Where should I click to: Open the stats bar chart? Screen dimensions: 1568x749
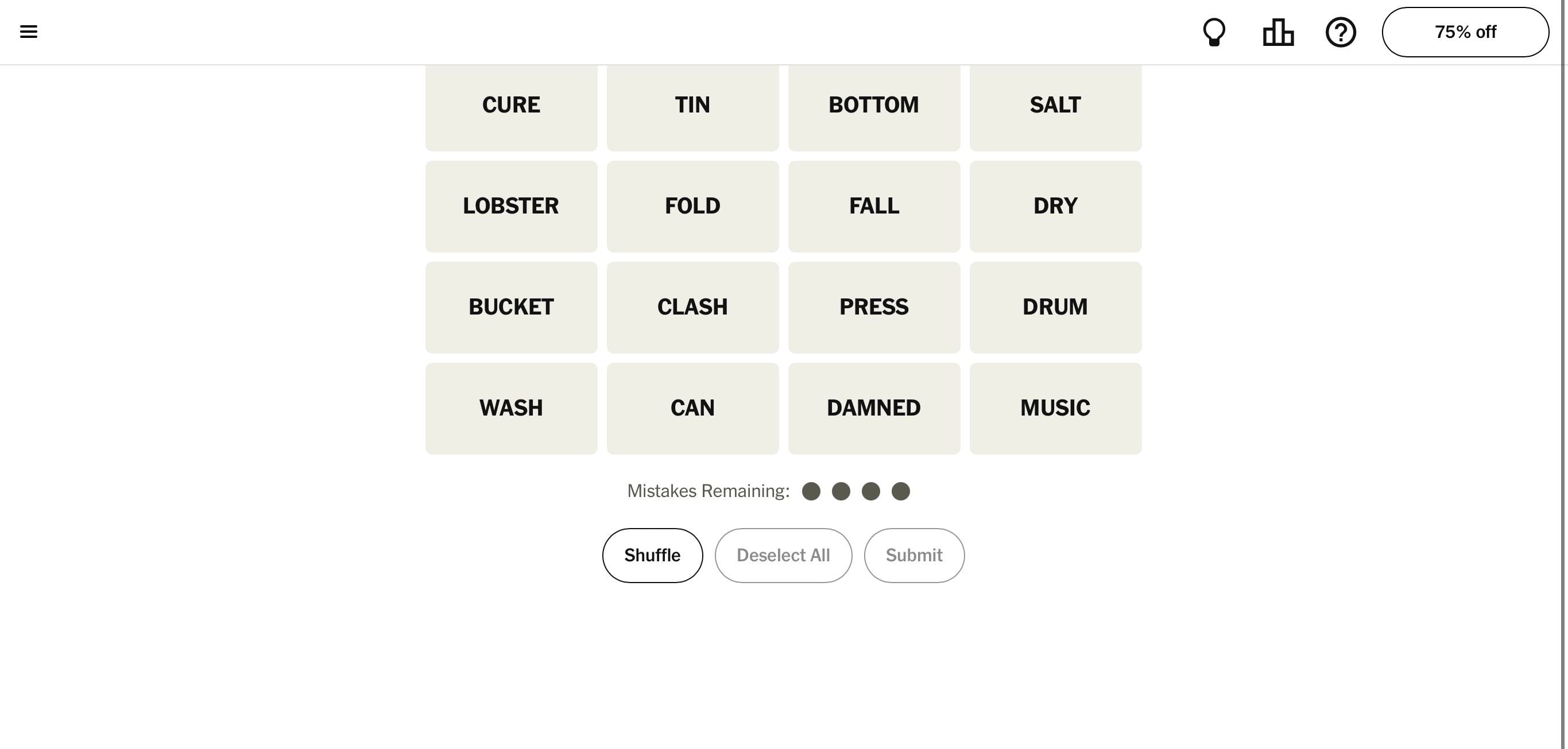pyautogui.click(x=1277, y=32)
